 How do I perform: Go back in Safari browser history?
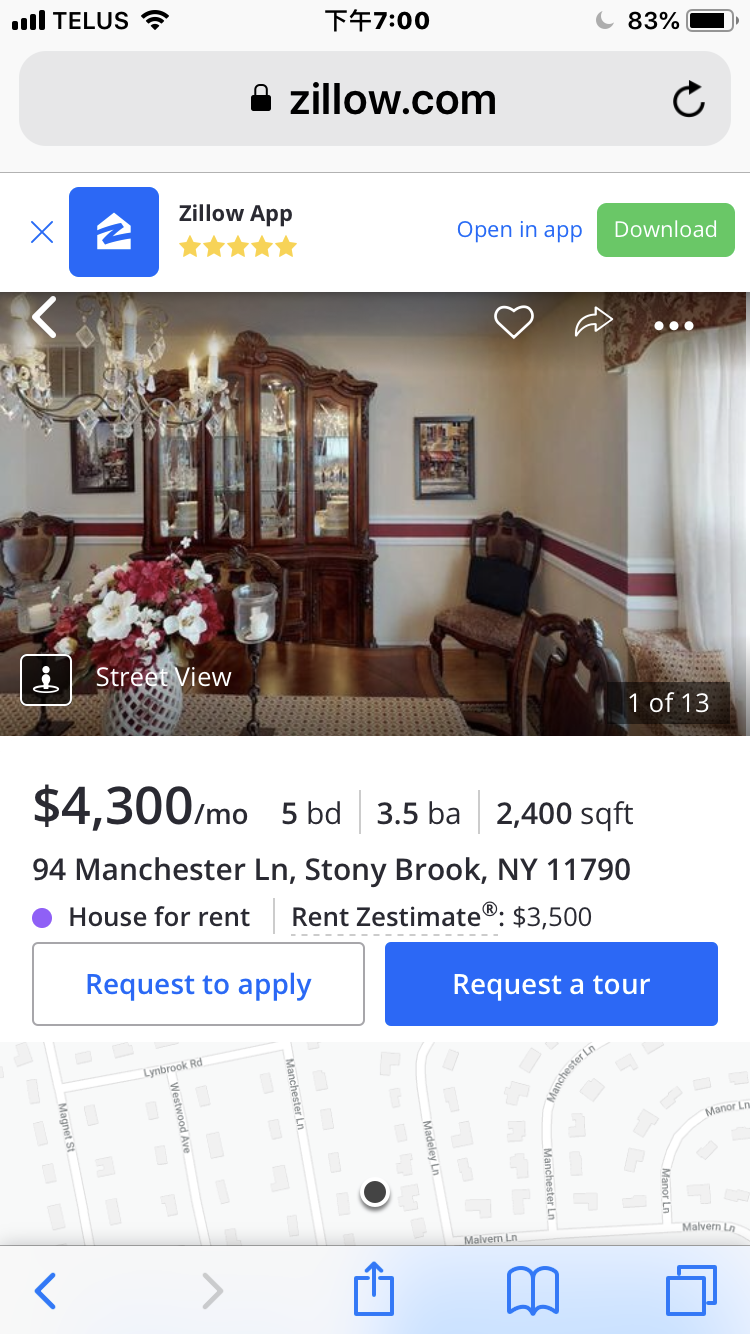[46, 1291]
